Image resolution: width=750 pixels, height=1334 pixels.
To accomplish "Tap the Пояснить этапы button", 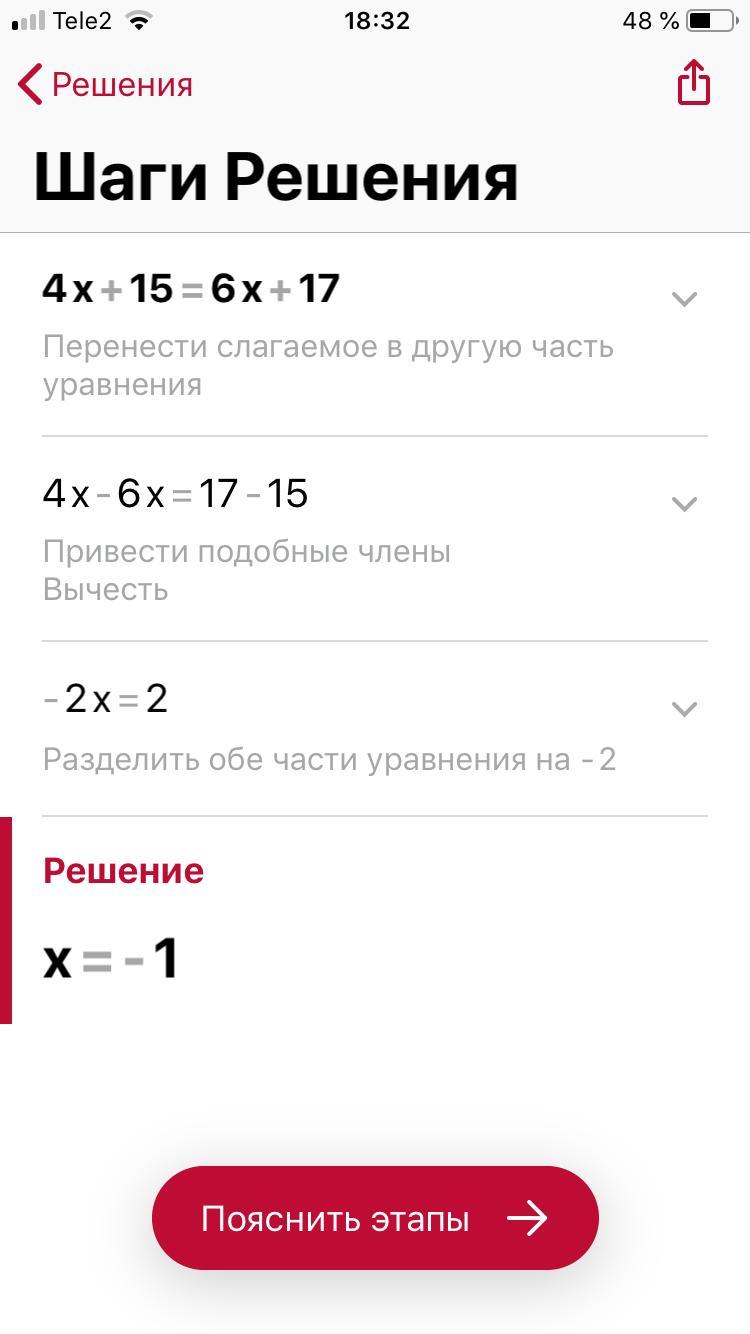I will [375, 1218].
